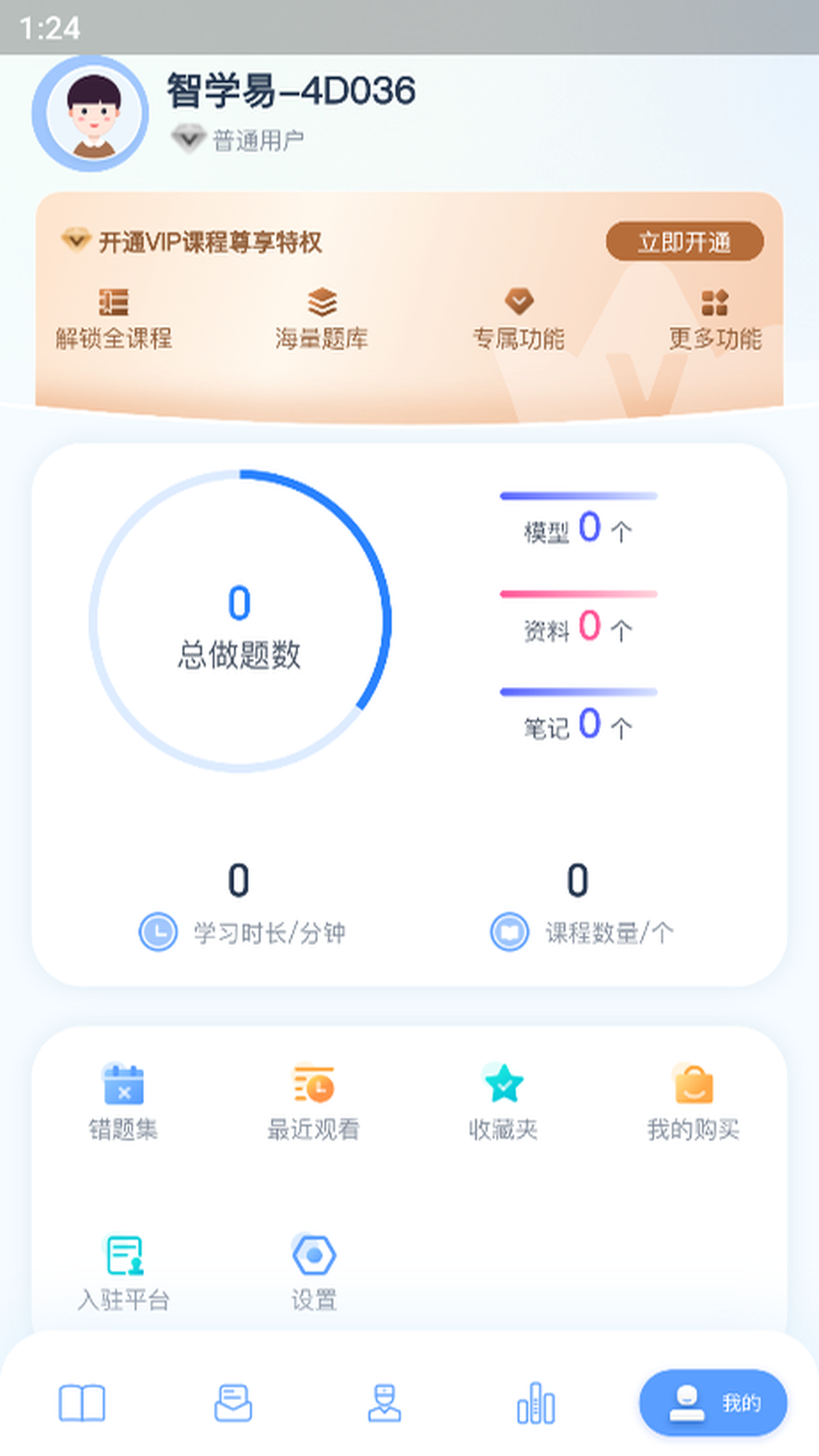This screenshot has height=1456, width=819.
Task: Open the messages tab in bottom bar
Action: pos(233,1403)
